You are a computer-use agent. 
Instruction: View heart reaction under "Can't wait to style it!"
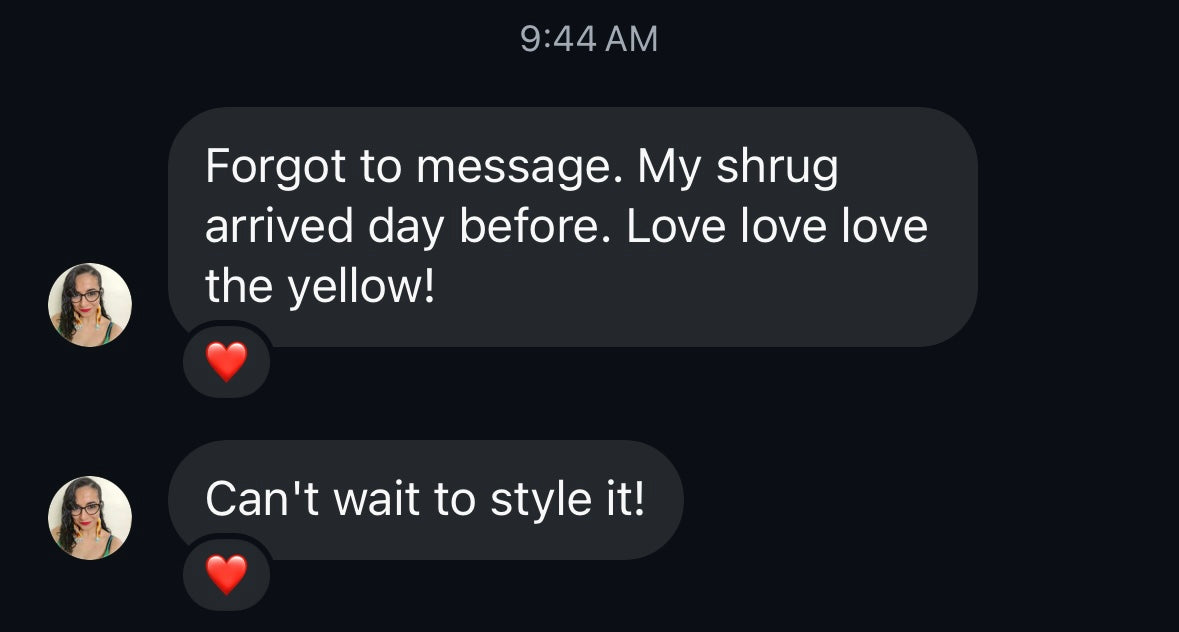point(226,575)
